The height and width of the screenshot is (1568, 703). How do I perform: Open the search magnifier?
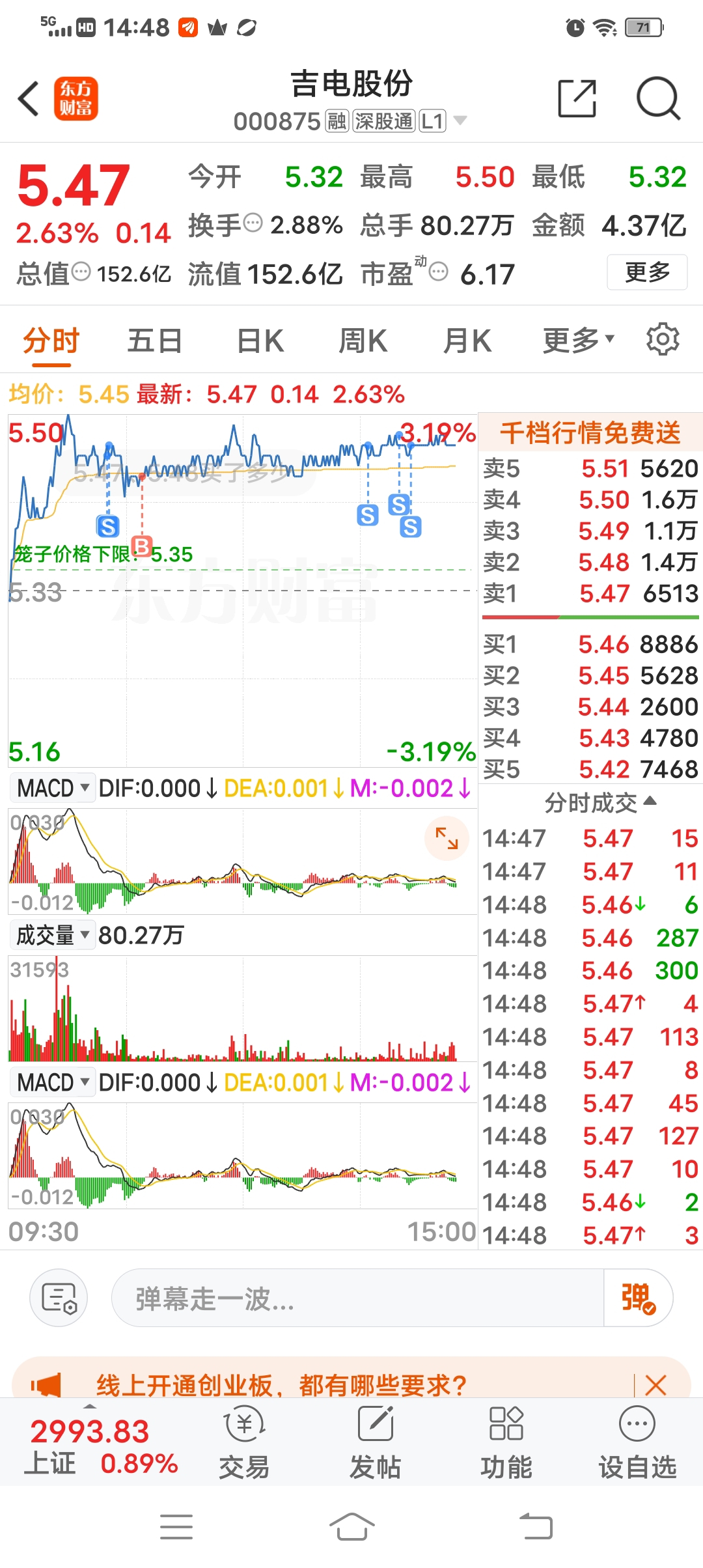(x=657, y=99)
